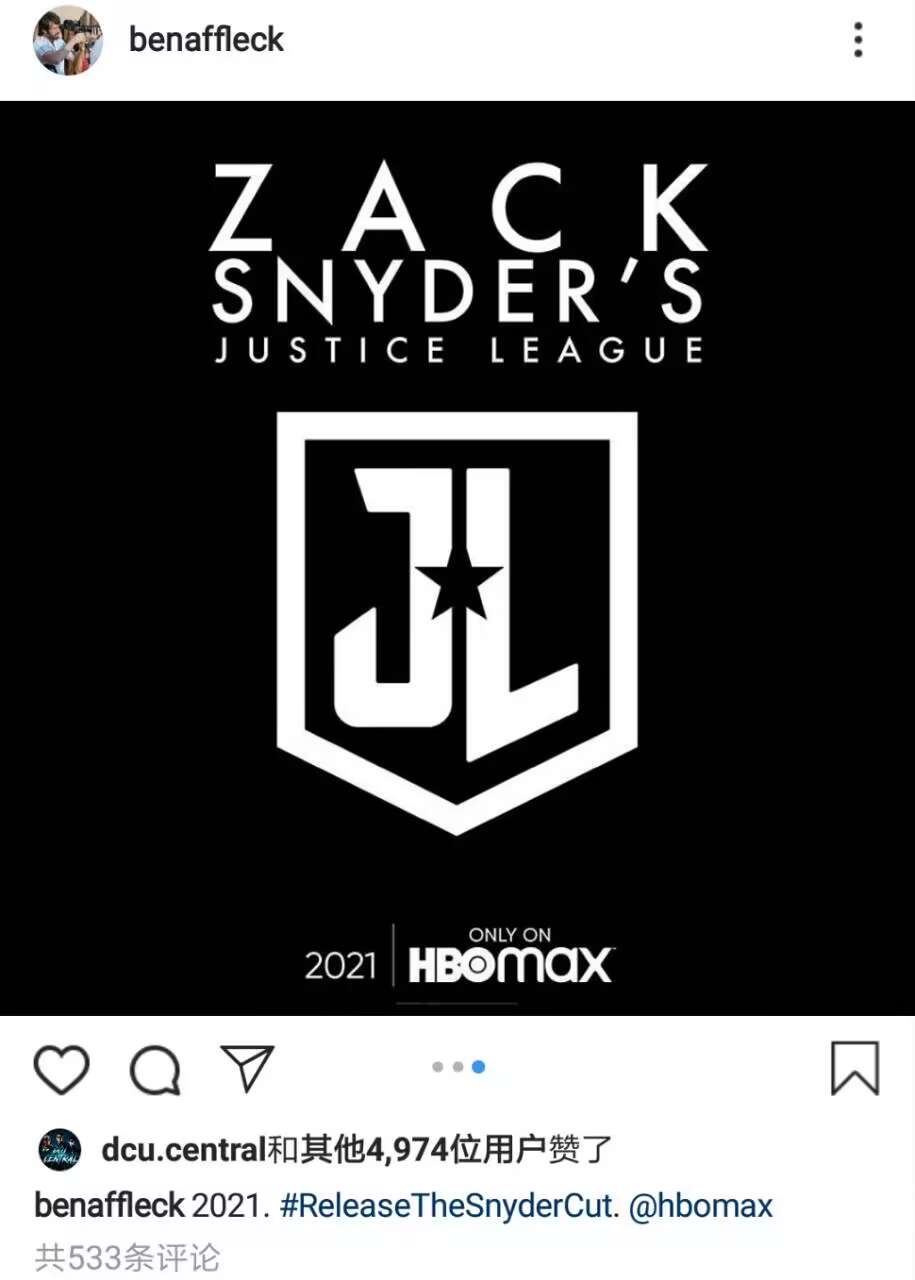View dcu.central's profile from the likes
The width and height of the screenshot is (915, 1280).
(182, 1150)
